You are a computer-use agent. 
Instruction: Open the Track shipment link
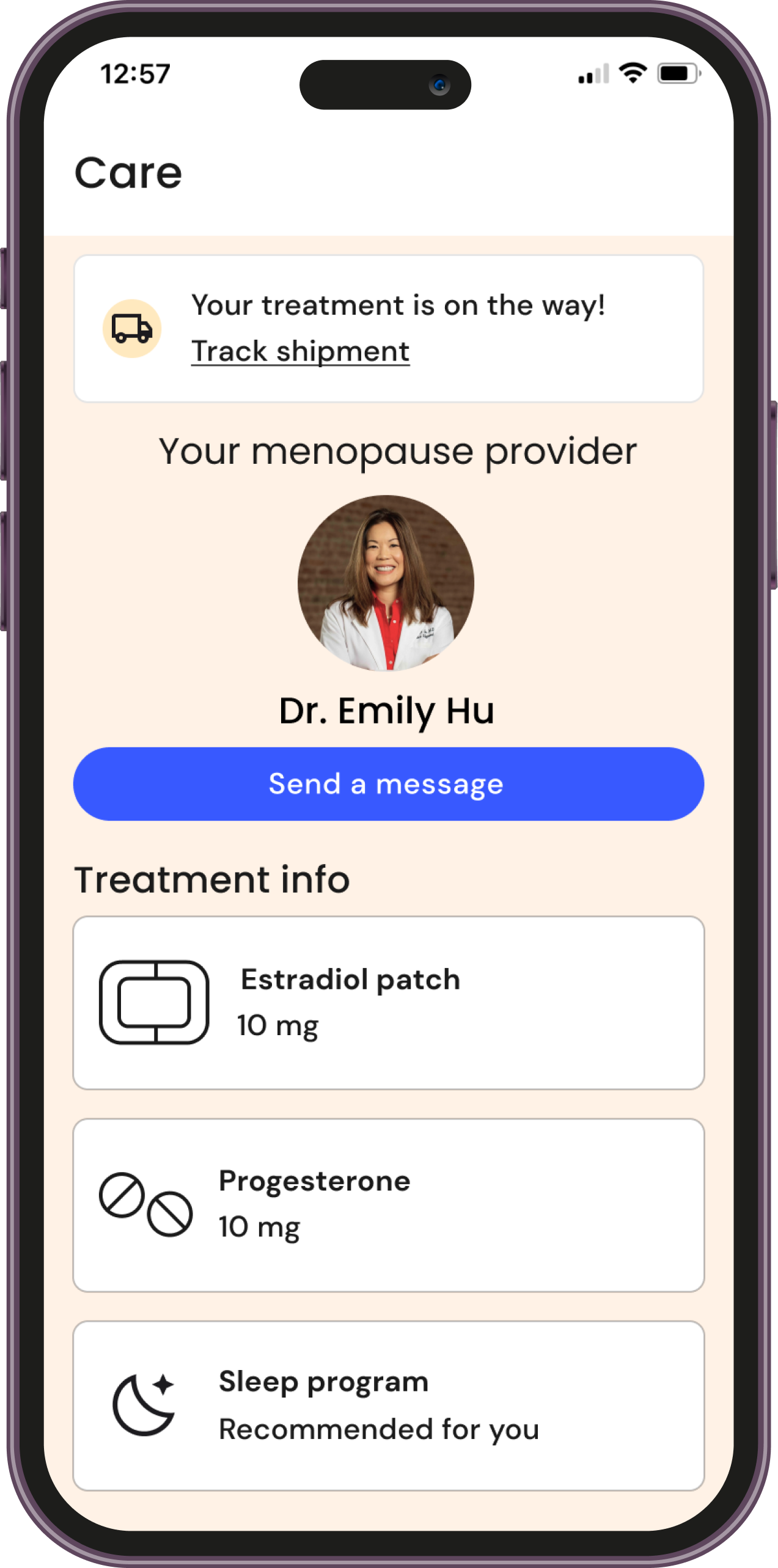tap(301, 351)
